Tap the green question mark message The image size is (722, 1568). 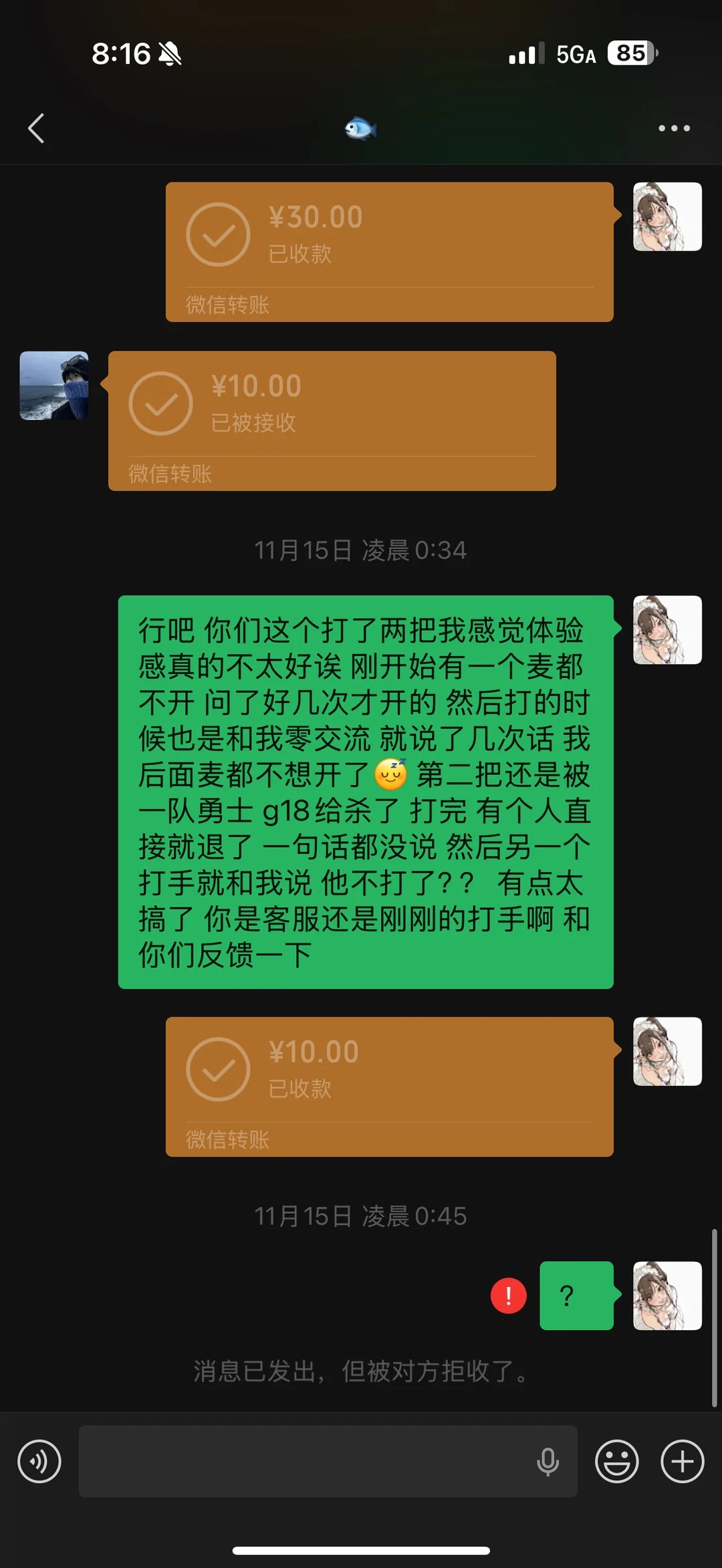[575, 1295]
